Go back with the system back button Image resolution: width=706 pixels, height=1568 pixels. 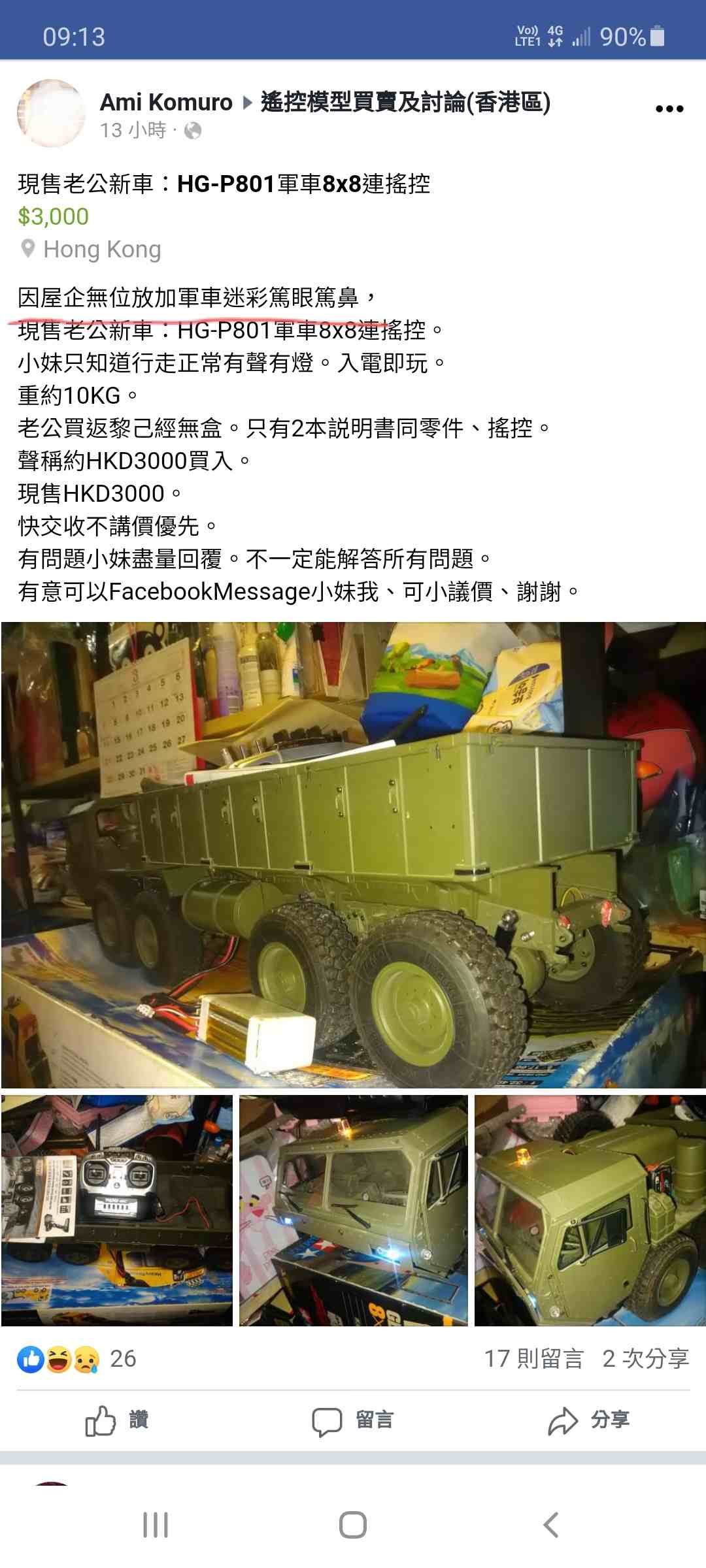[x=551, y=1525]
